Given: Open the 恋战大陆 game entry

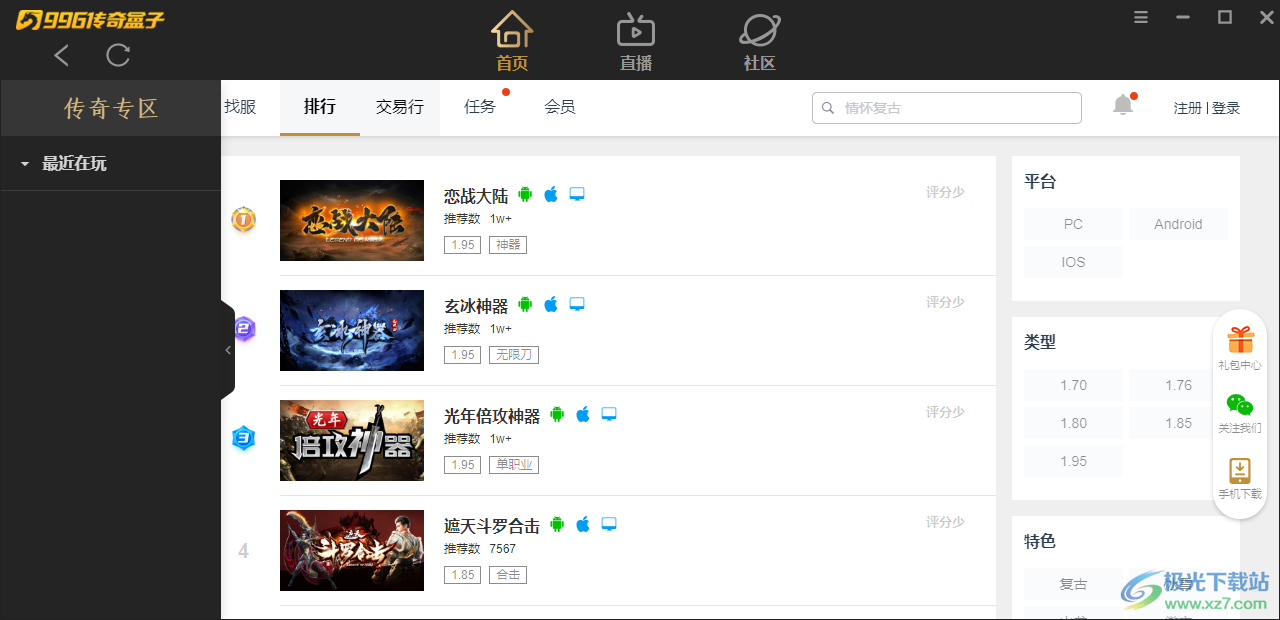Looking at the screenshot, I should click(476, 196).
